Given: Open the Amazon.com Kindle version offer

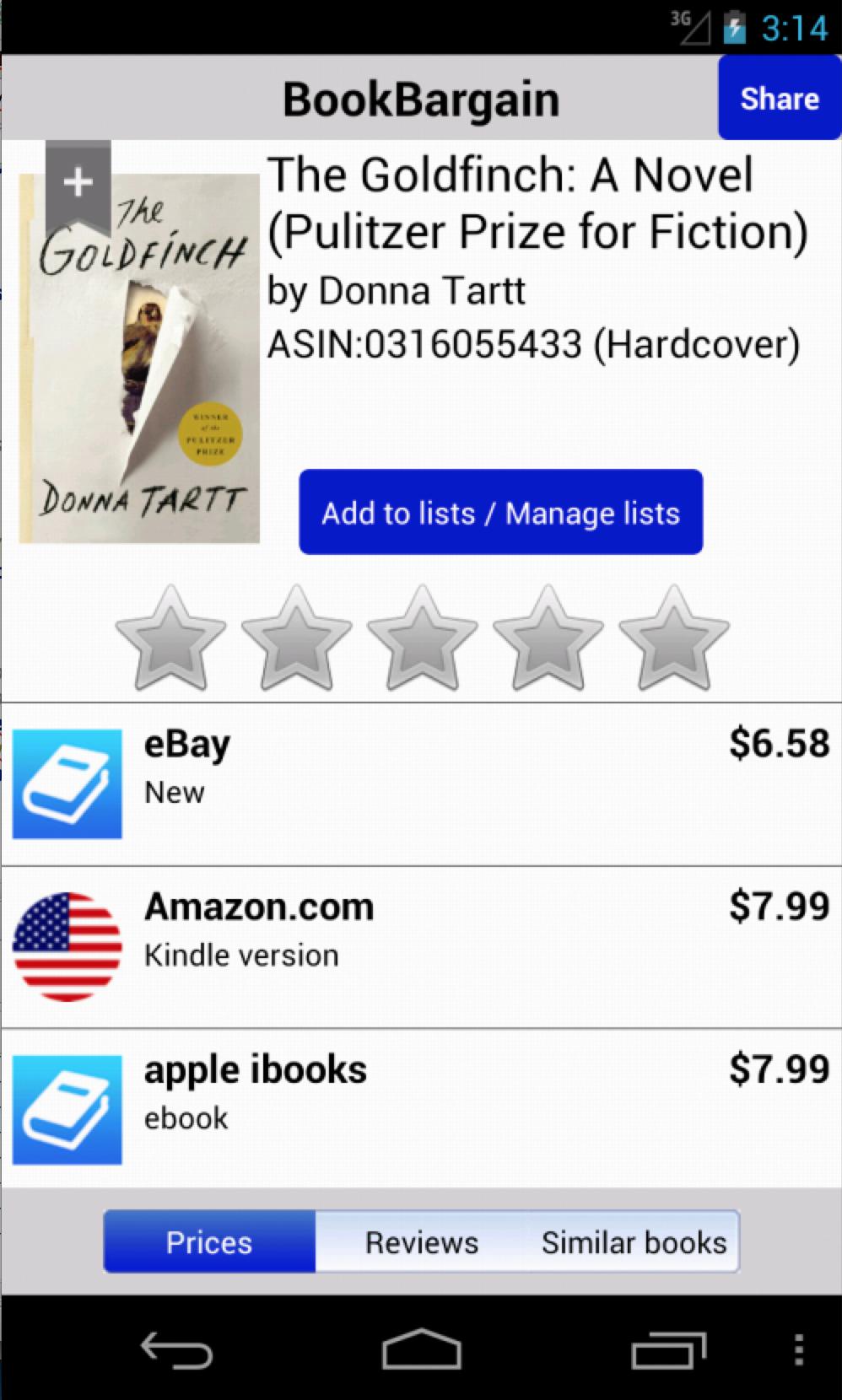Looking at the screenshot, I should coord(421,946).
